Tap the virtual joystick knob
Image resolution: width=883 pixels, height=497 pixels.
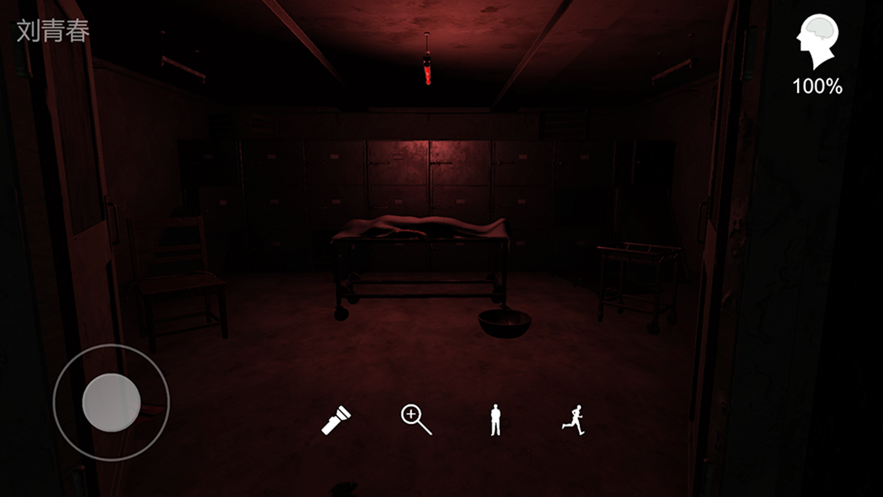coord(111,402)
